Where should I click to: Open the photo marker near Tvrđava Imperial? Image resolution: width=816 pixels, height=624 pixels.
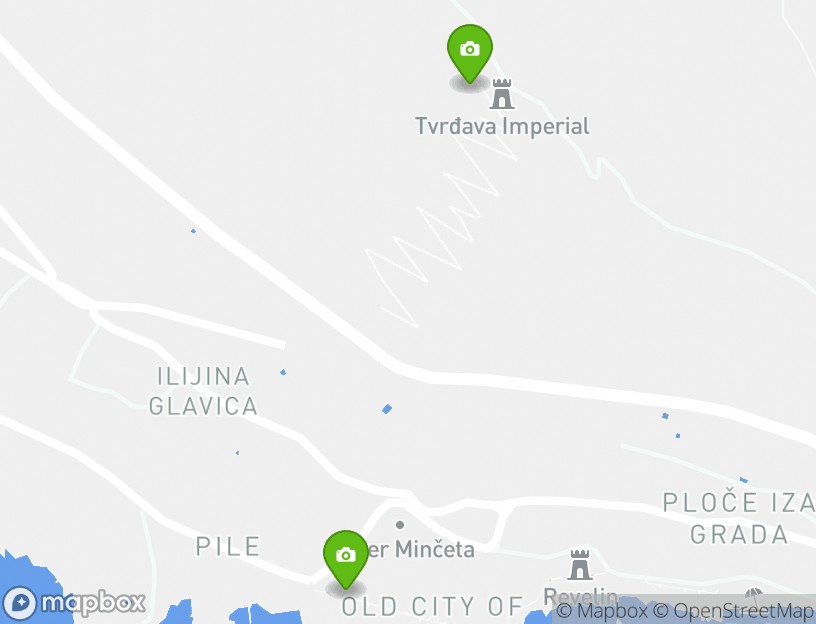(x=469, y=51)
